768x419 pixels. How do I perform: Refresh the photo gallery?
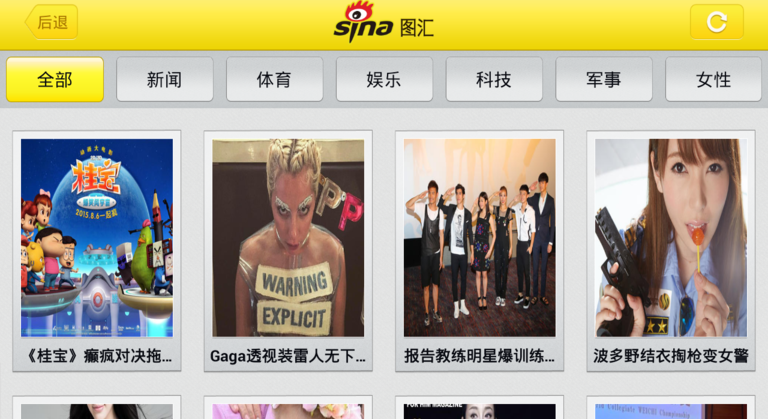[716, 22]
